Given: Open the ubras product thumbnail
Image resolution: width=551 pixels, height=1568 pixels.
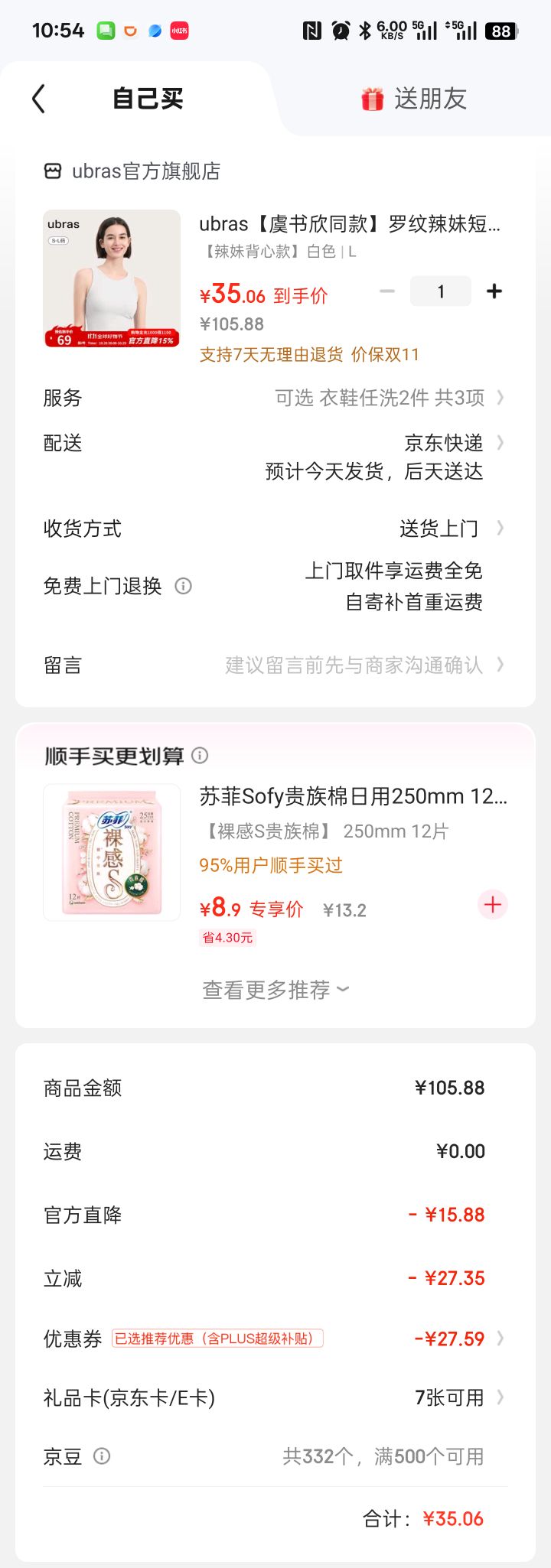Looking at the screenshot, I should pos(112,278).
